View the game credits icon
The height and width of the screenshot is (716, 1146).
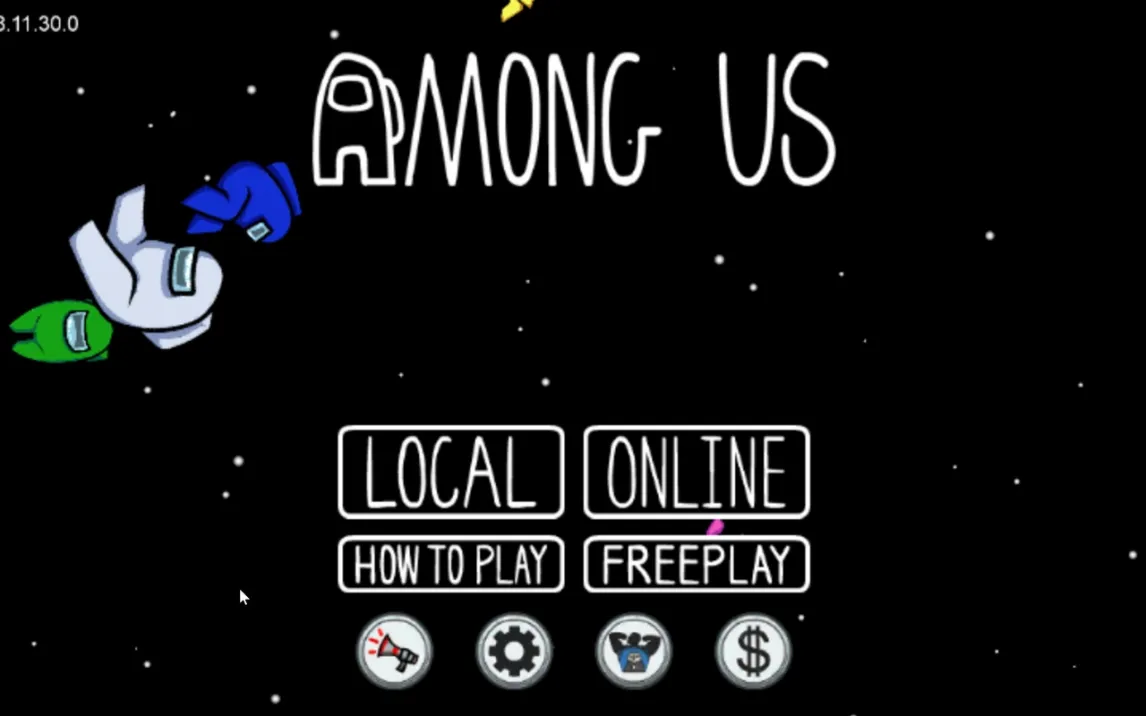coord(633,652)
